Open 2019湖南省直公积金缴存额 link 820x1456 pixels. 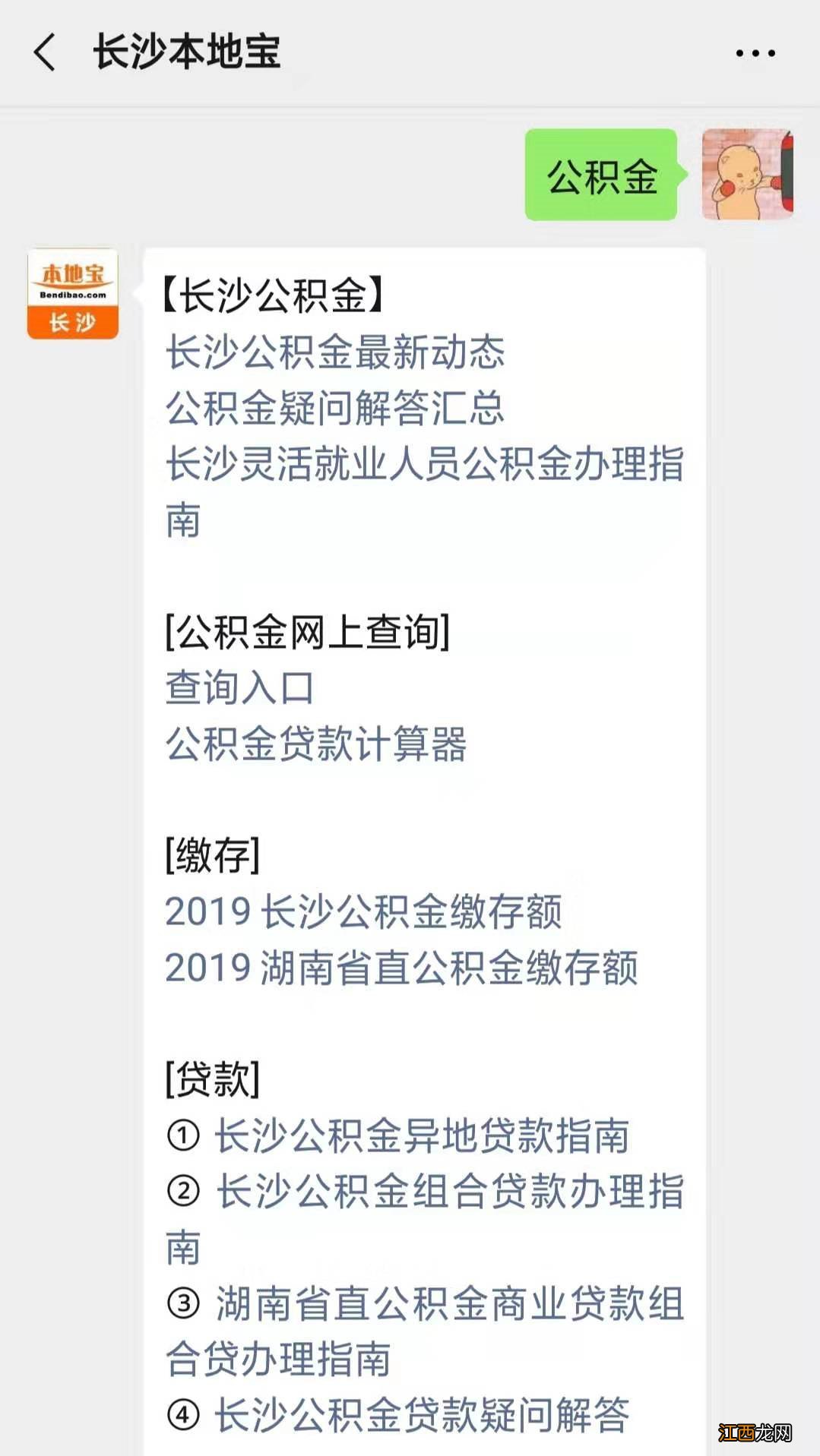[x=403, y=965]
